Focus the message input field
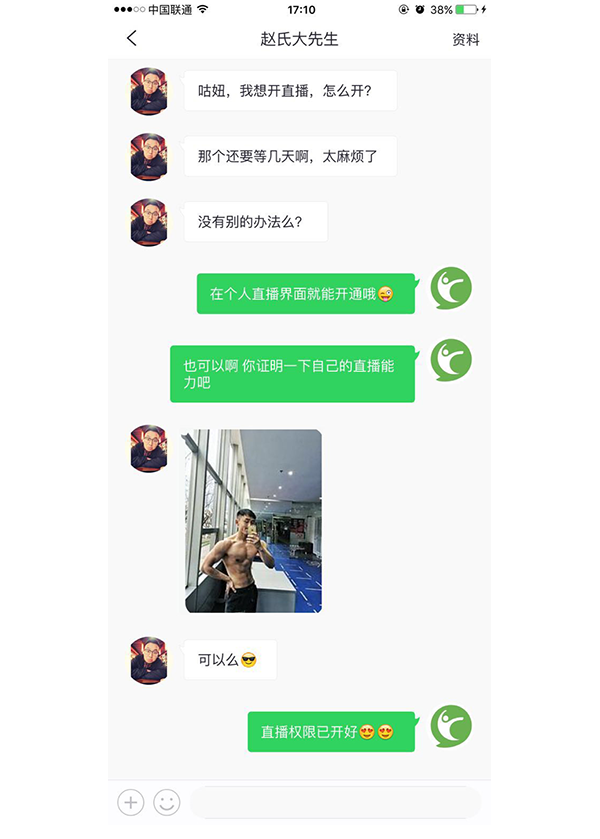600x839 pixels. pos(335,802)
